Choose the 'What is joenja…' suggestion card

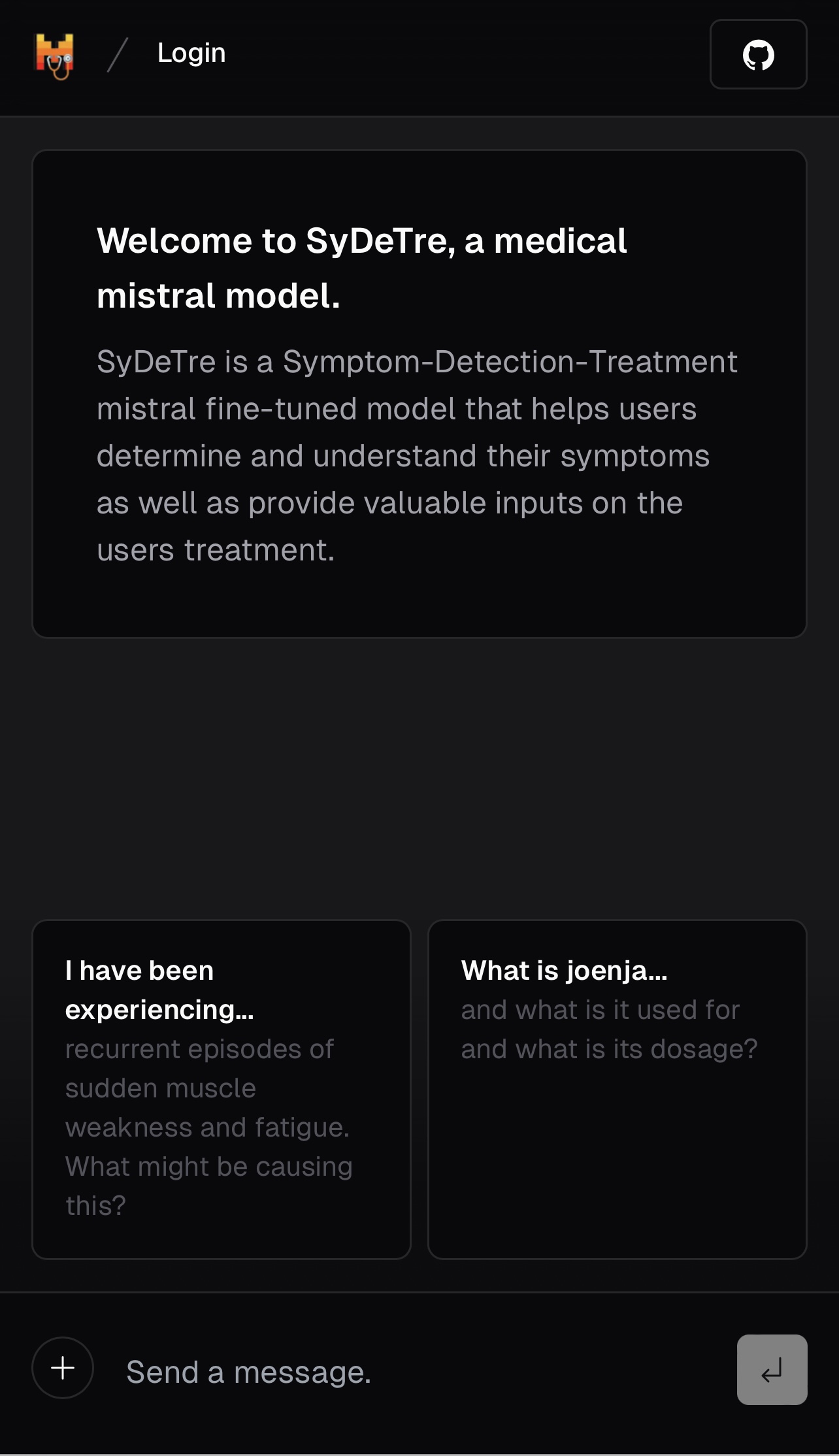(x=617, y=1089)
